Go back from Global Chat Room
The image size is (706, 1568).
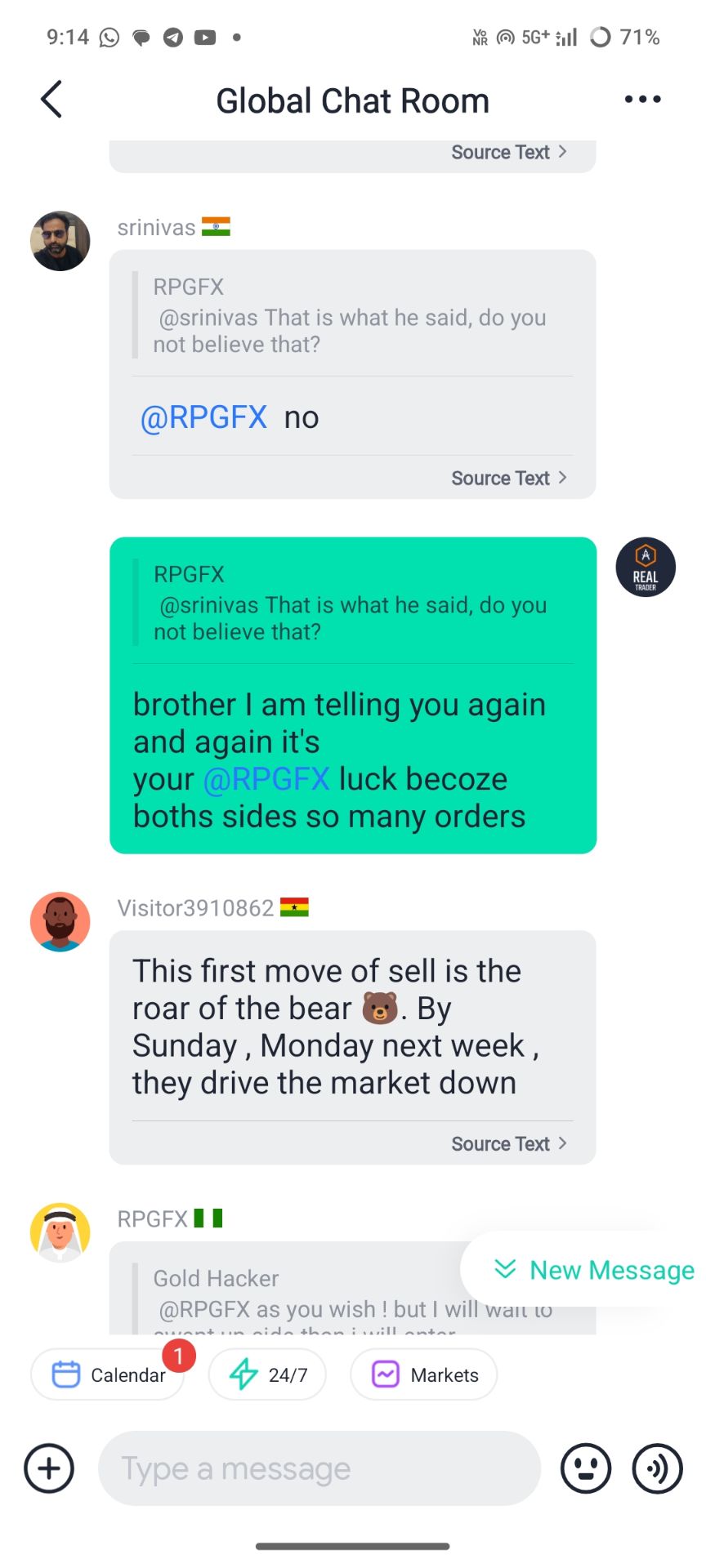click(51, 100)
